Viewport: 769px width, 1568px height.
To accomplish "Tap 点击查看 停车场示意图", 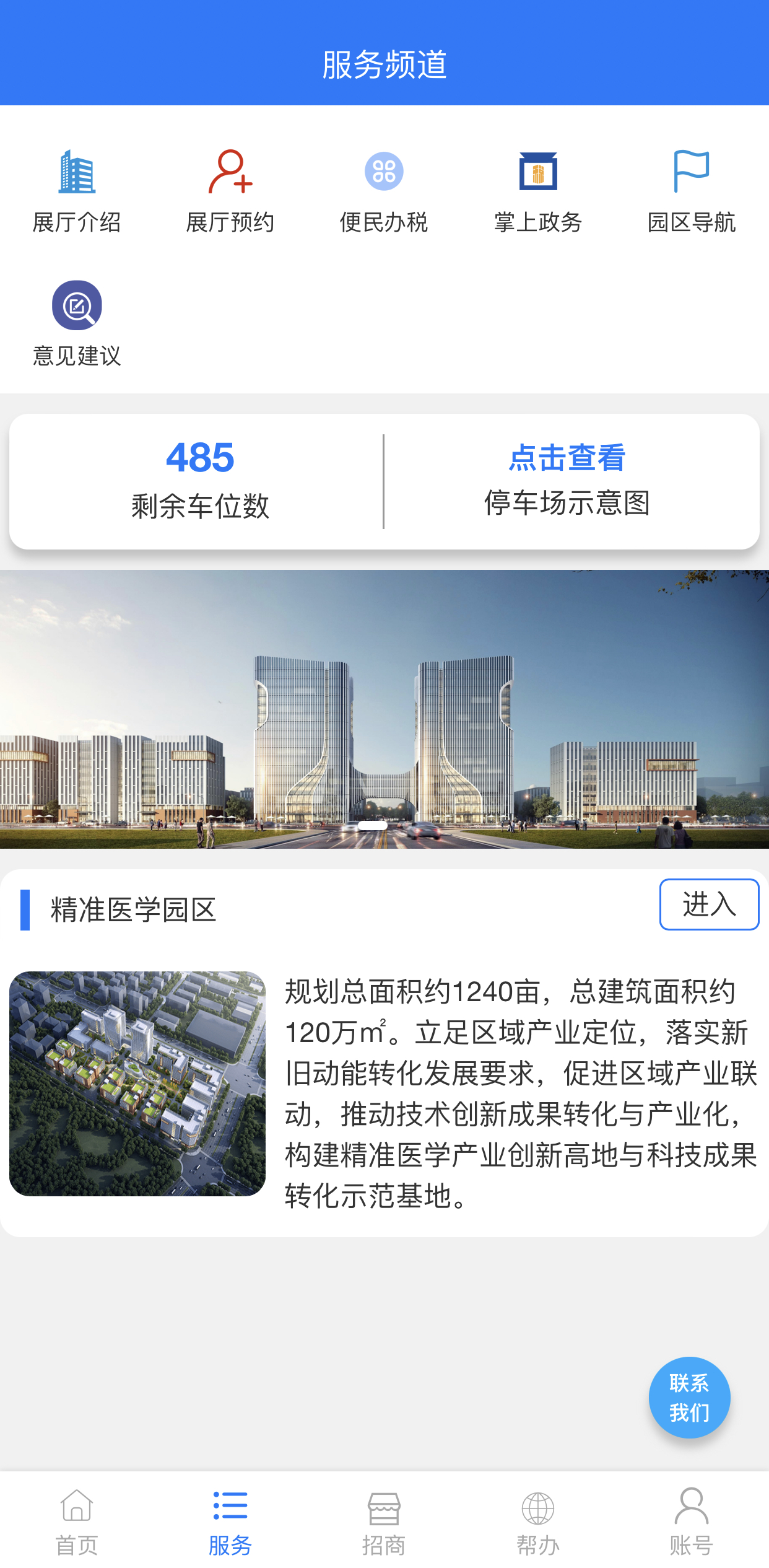I will pos(567,481).
